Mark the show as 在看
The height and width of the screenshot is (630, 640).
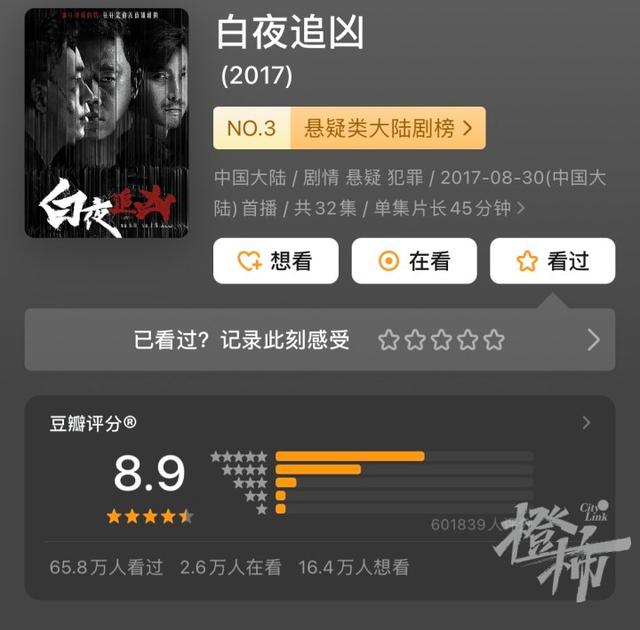pyautogui.click(x=414, y=261)
